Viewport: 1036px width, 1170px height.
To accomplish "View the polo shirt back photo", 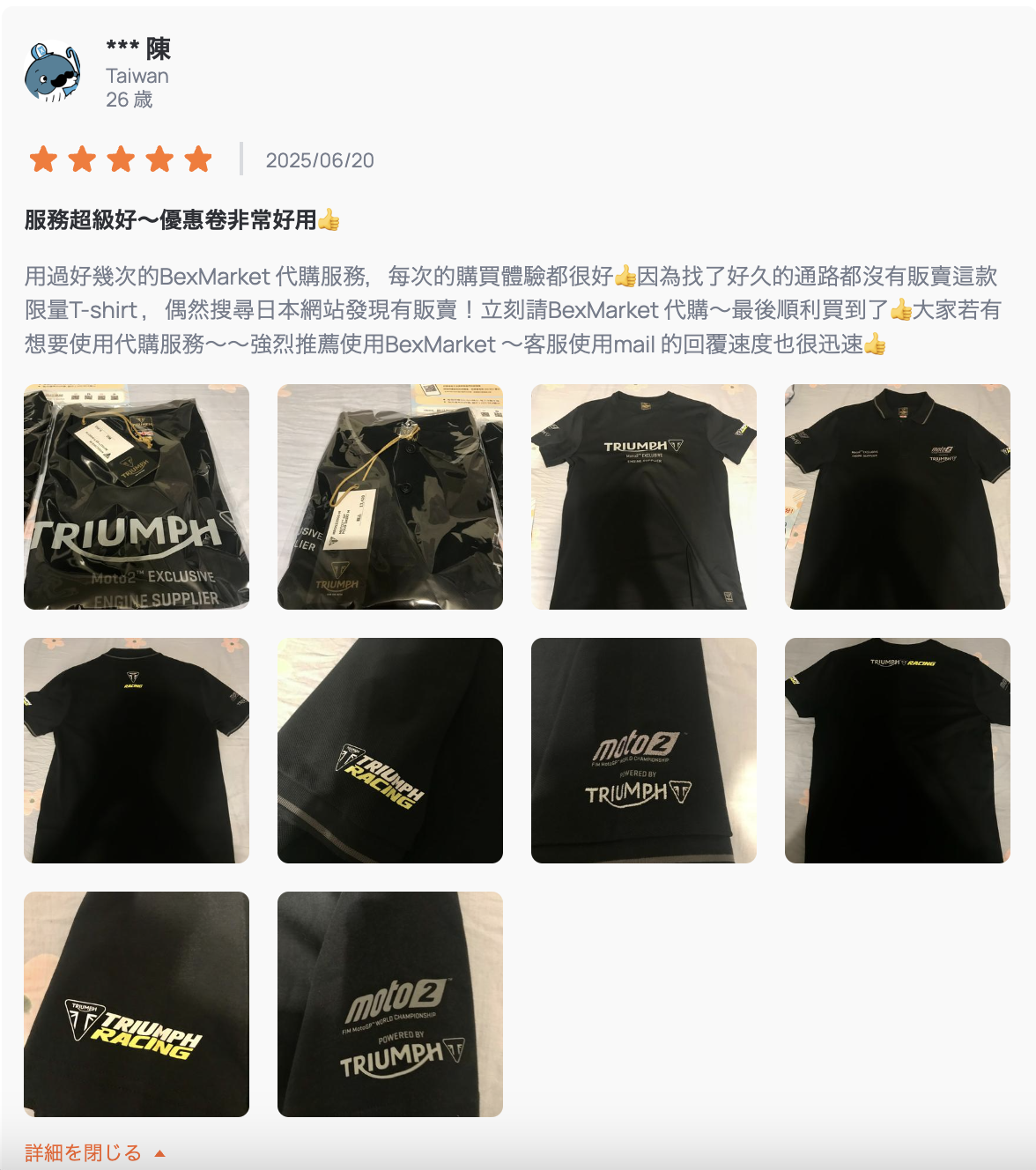I will pos(137,751).
